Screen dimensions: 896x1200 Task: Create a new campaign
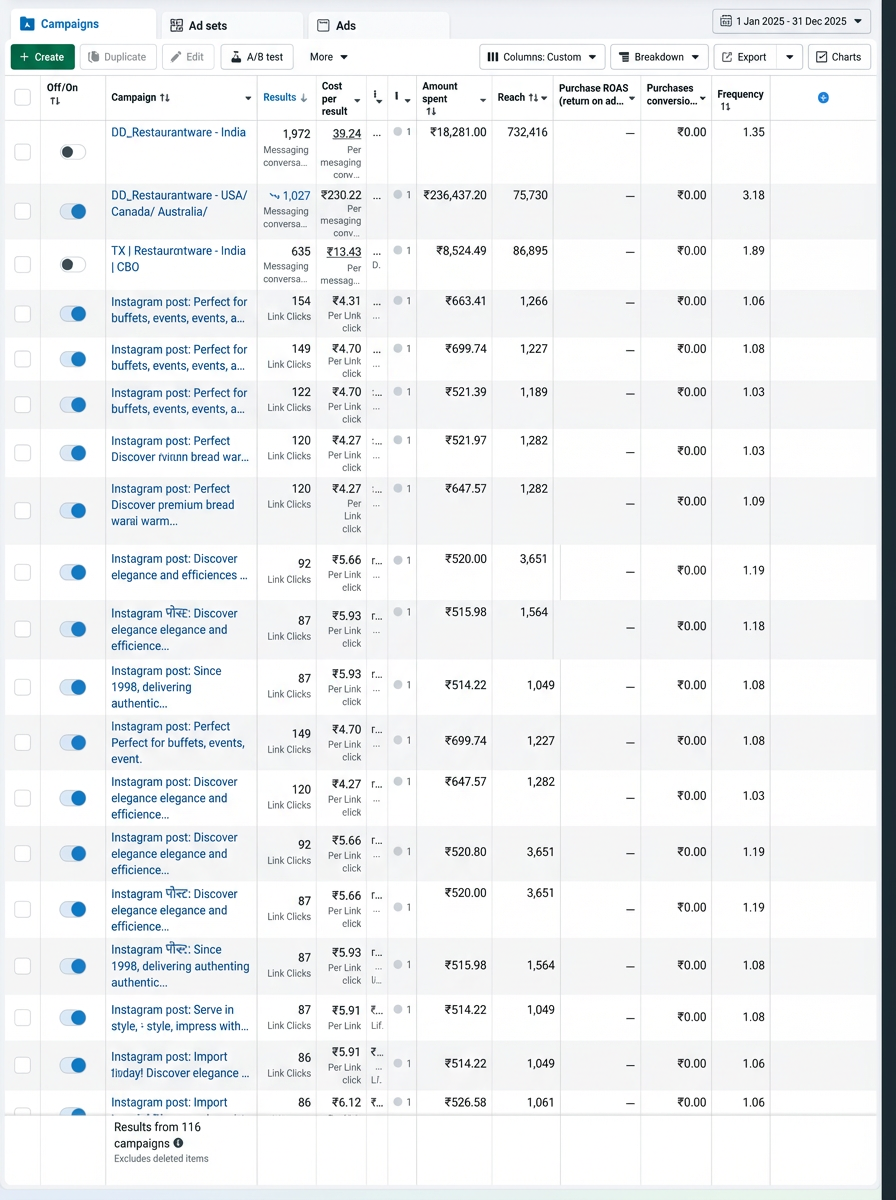pyautogui.click(x=42, y=57)
